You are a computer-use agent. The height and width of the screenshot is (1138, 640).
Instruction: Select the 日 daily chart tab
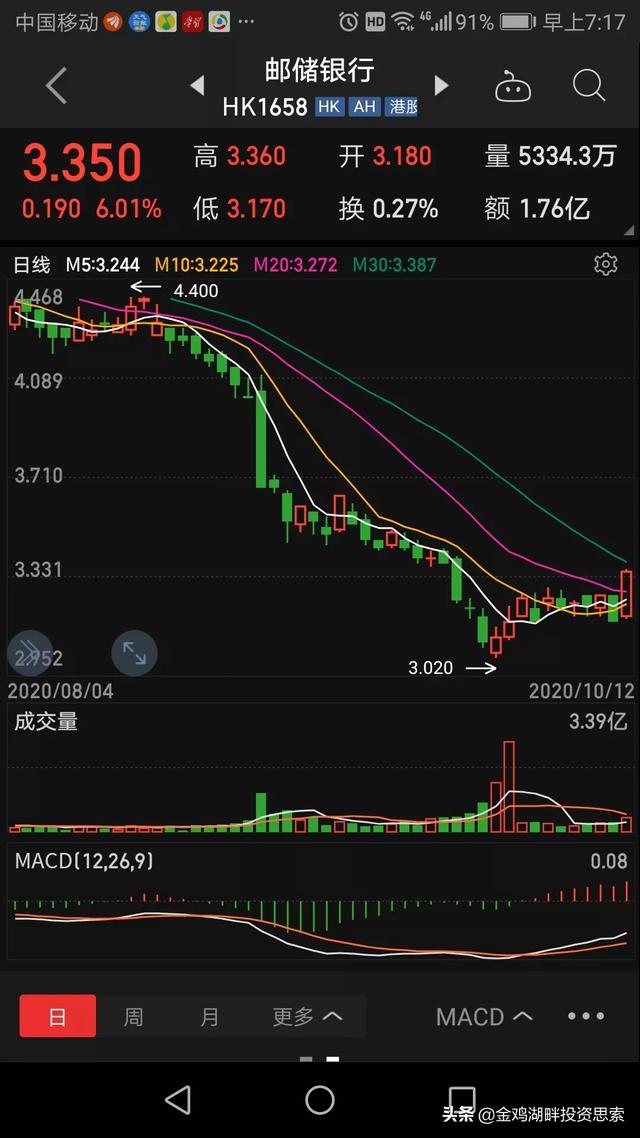point(58,1017)
